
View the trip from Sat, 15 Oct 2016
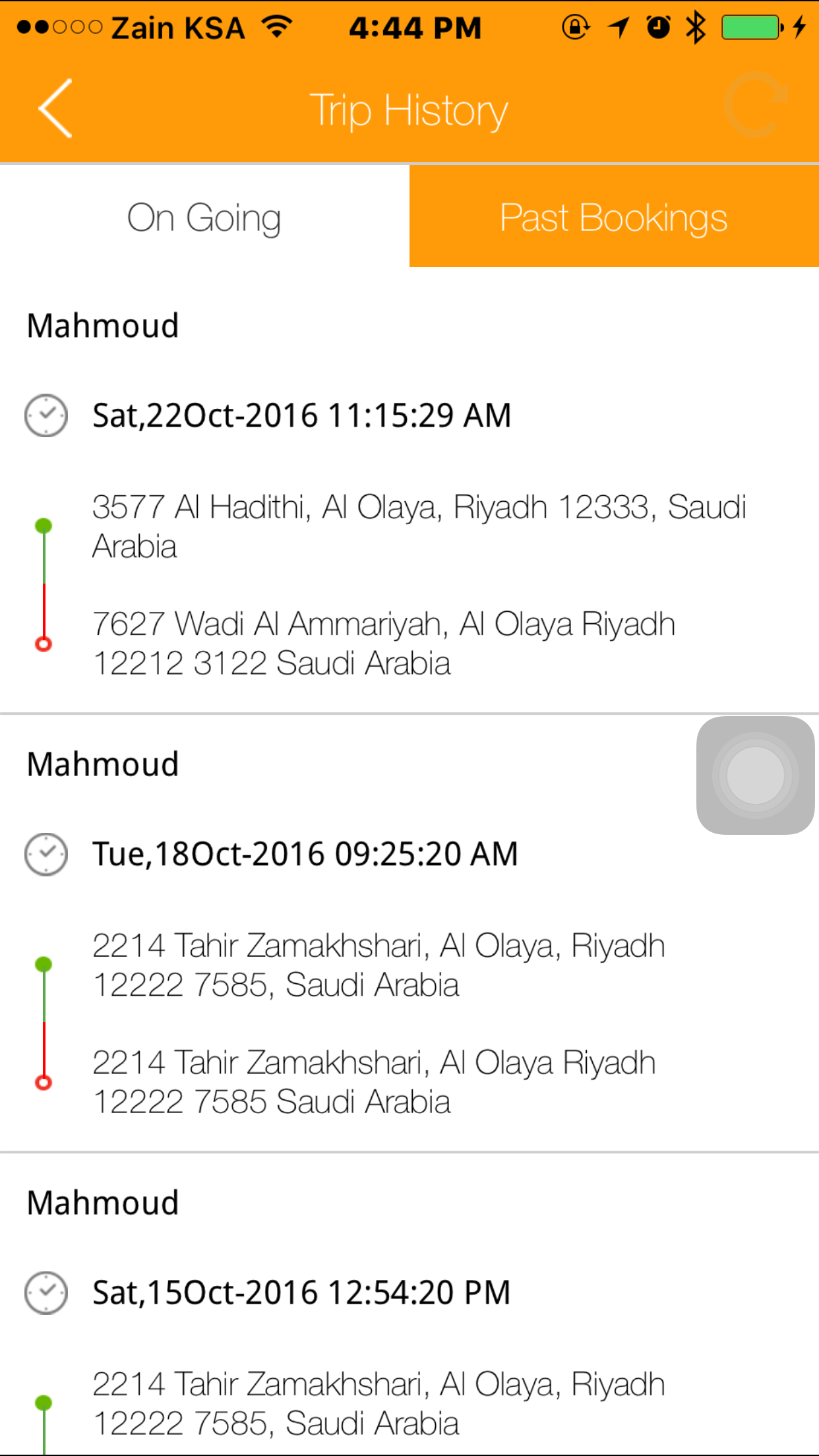[409, 1306]
